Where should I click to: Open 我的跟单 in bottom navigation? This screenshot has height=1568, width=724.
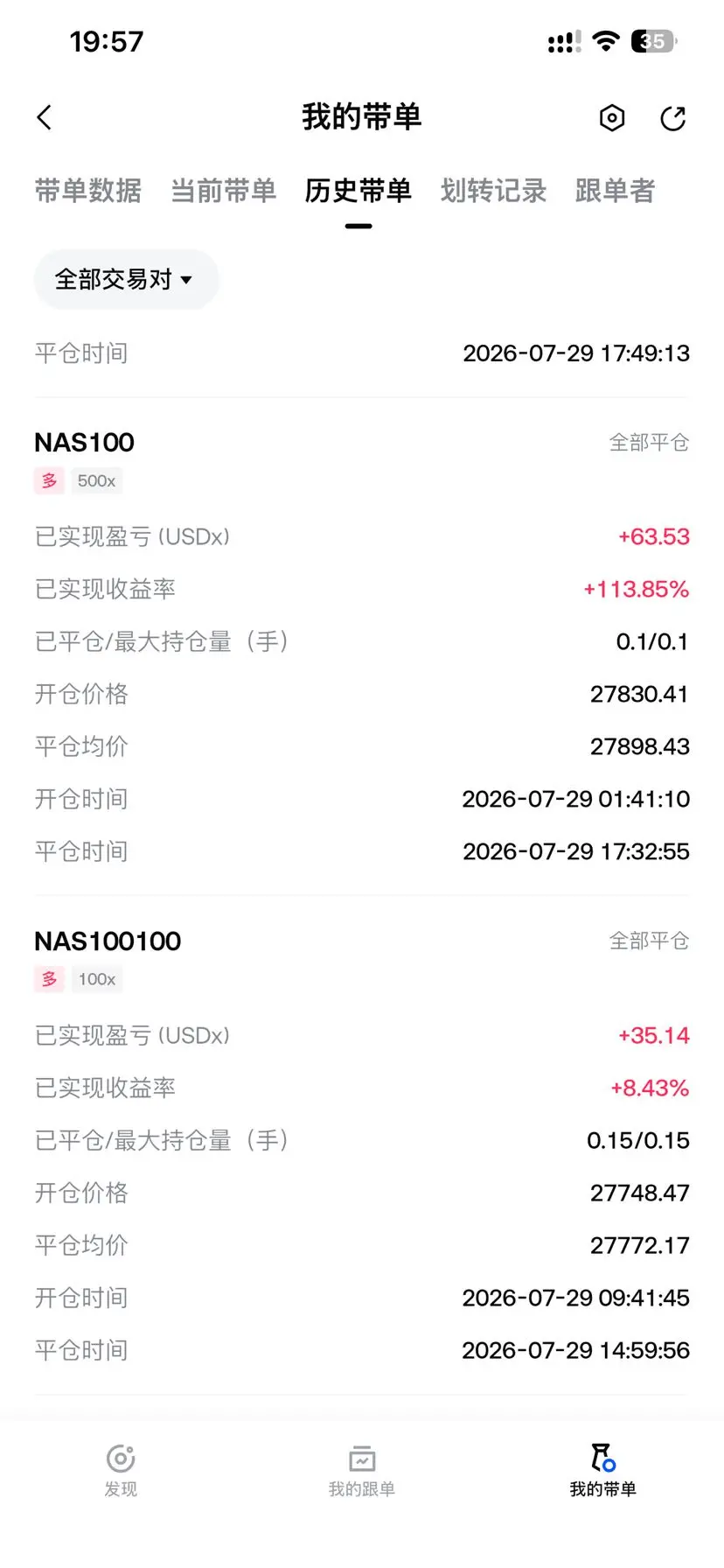click(x=362, y=1469)
